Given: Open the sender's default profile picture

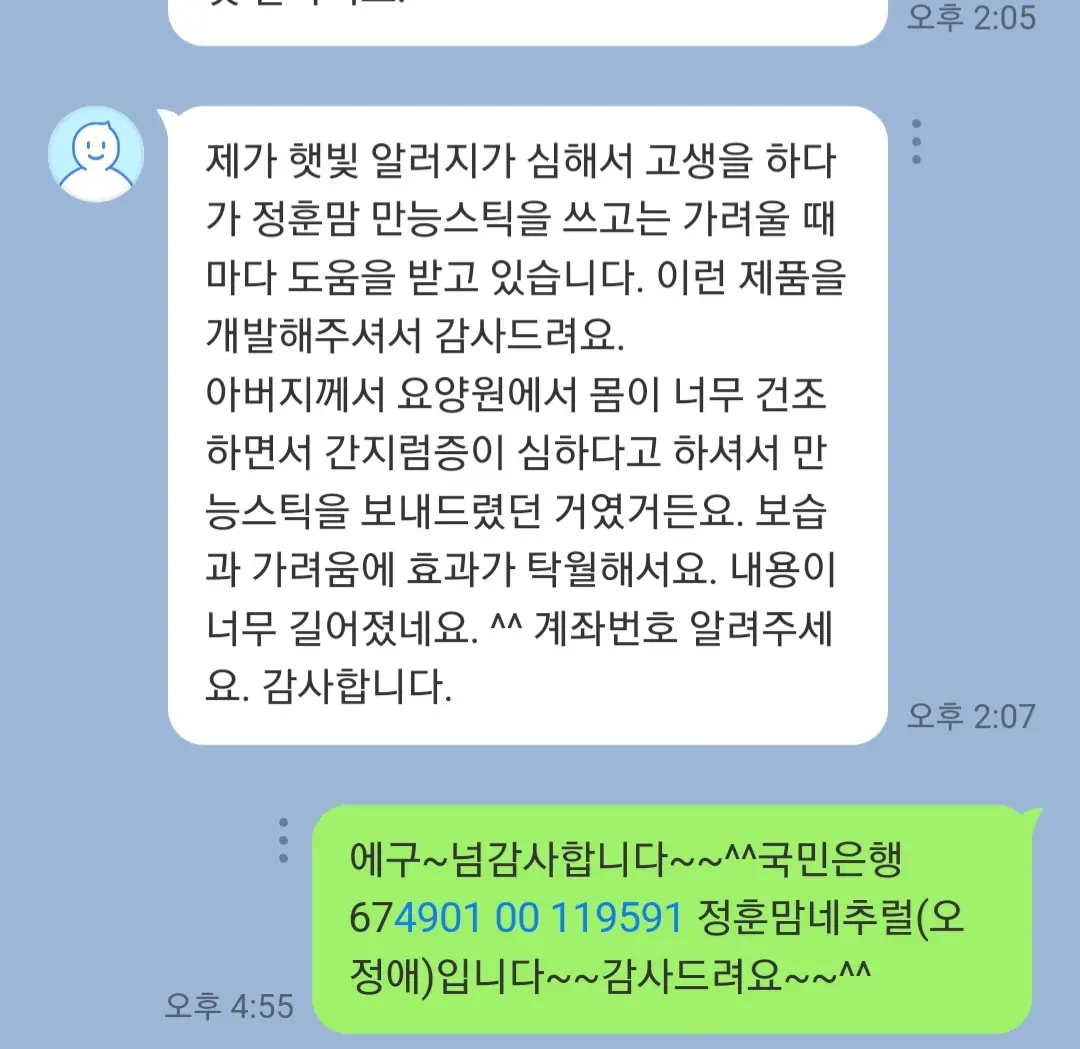Looking at the screenshot, I should (96, 154).
